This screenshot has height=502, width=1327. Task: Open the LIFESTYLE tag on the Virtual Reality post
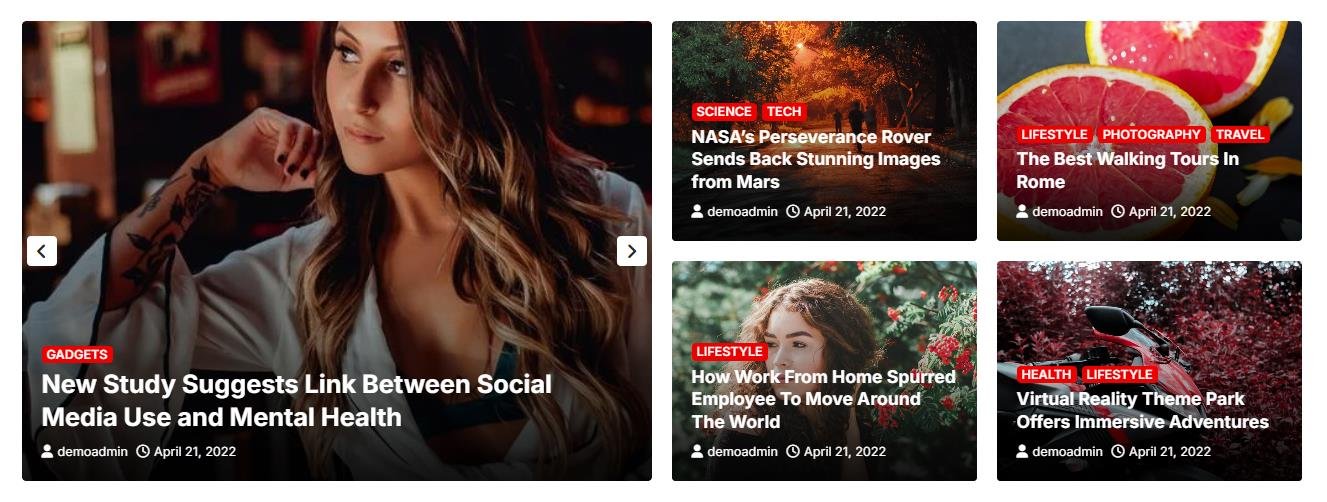tap(1118, 374)
